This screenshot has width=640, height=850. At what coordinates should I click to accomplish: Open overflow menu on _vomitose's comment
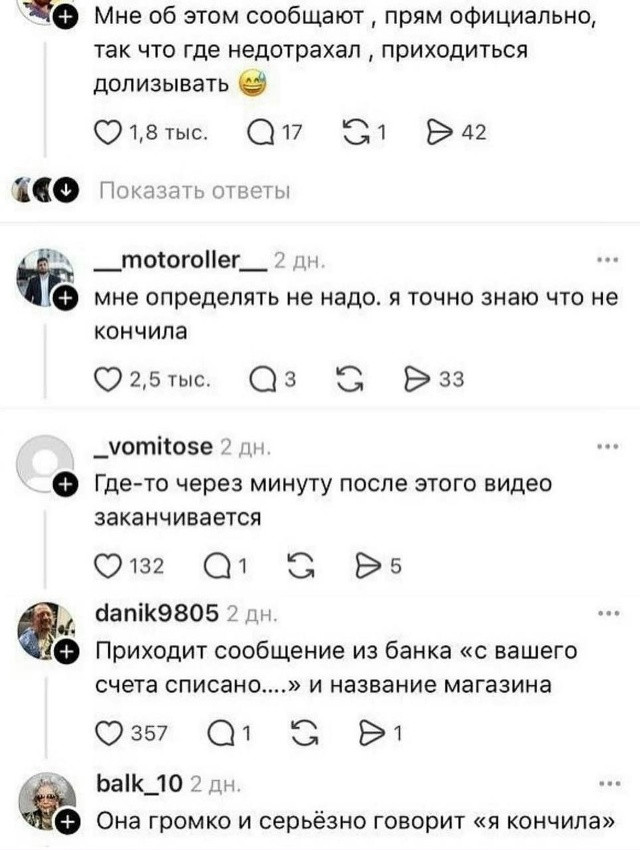[x=605, y=446]
